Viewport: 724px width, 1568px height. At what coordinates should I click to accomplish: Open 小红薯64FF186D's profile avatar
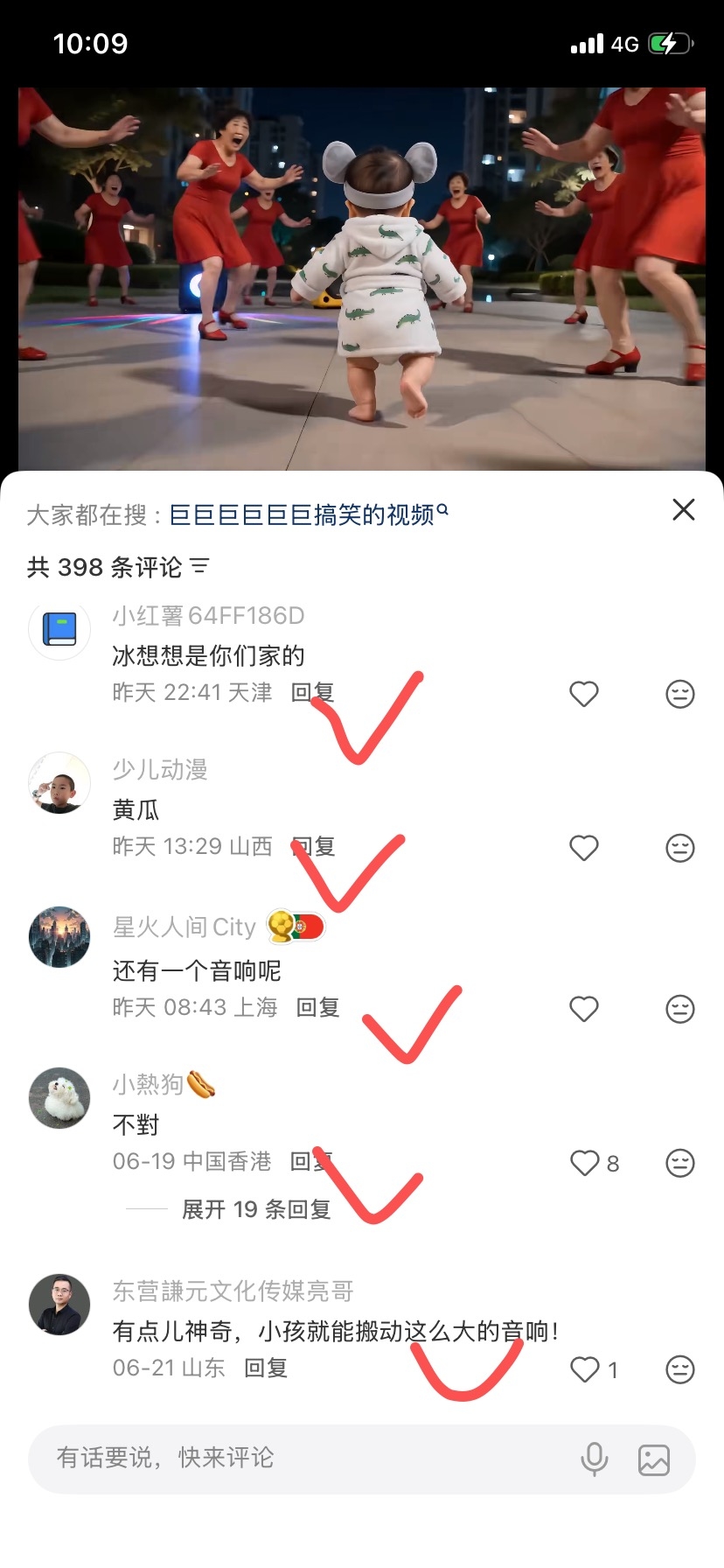tap(59, 629)
